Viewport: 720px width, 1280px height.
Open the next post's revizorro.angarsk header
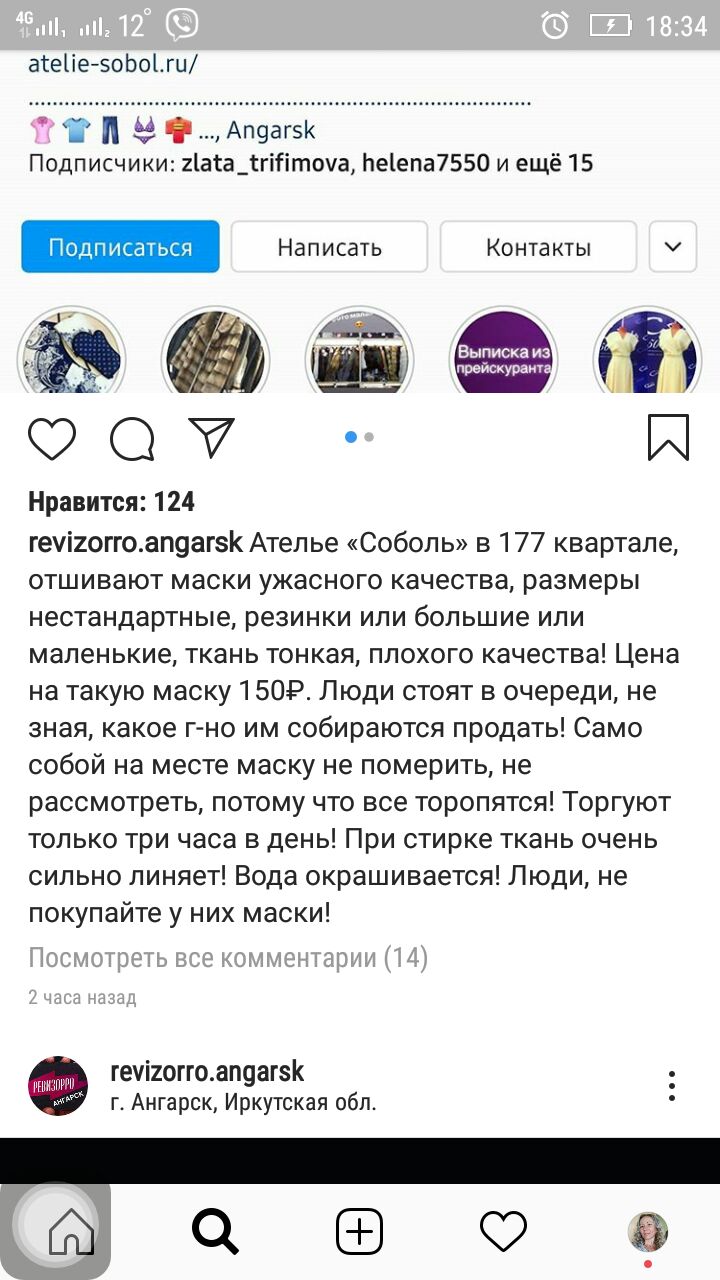[207, 1073]
